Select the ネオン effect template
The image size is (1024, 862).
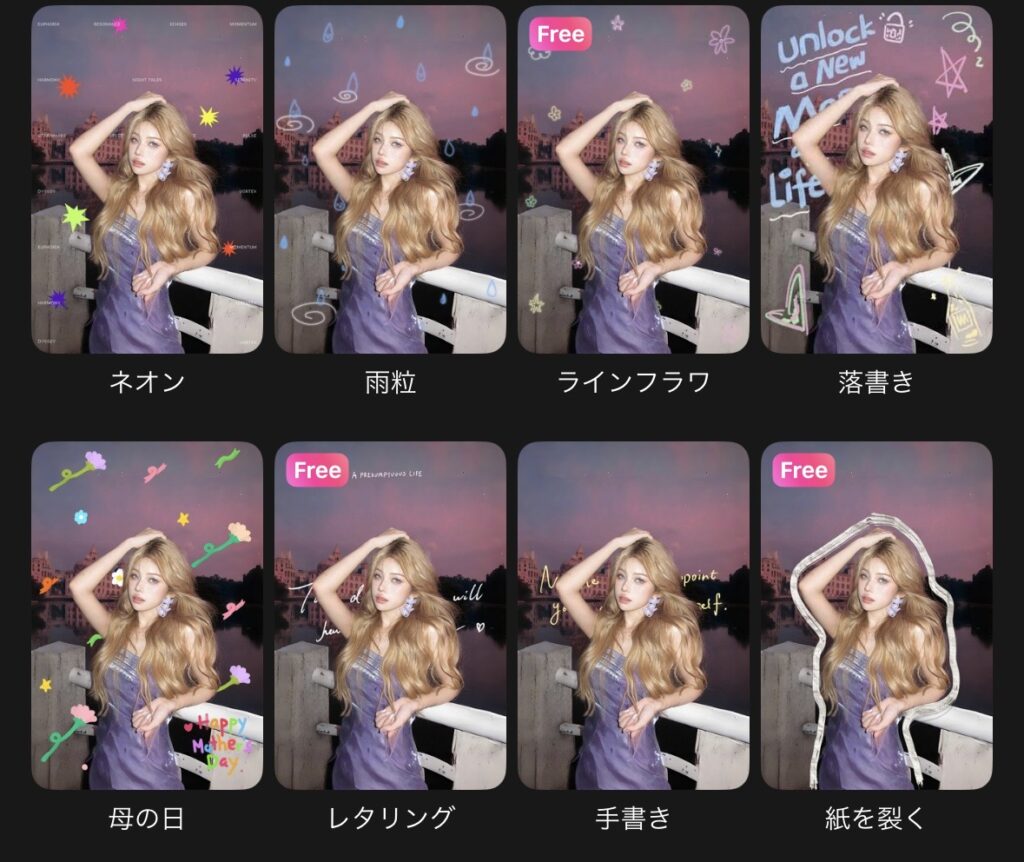[x=147, y=180]
